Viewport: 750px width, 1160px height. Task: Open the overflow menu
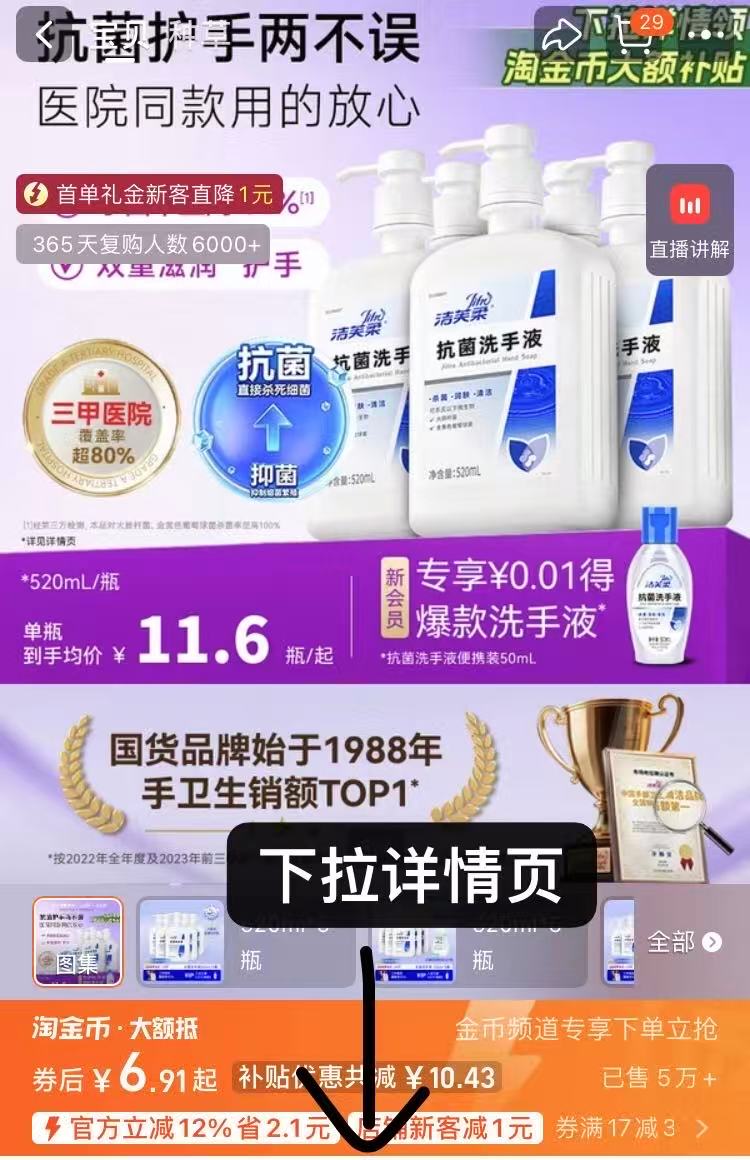[714, 34]
